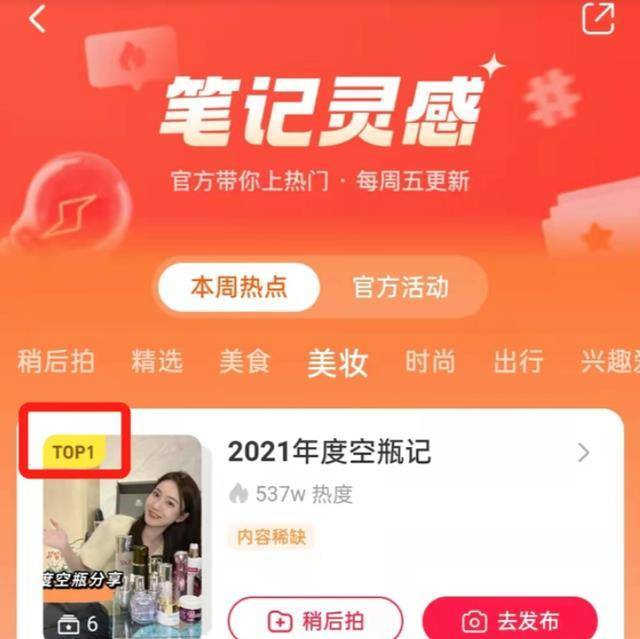Tap the 稍后拍 button on the card
640x639 pixels.
point(315,618)
